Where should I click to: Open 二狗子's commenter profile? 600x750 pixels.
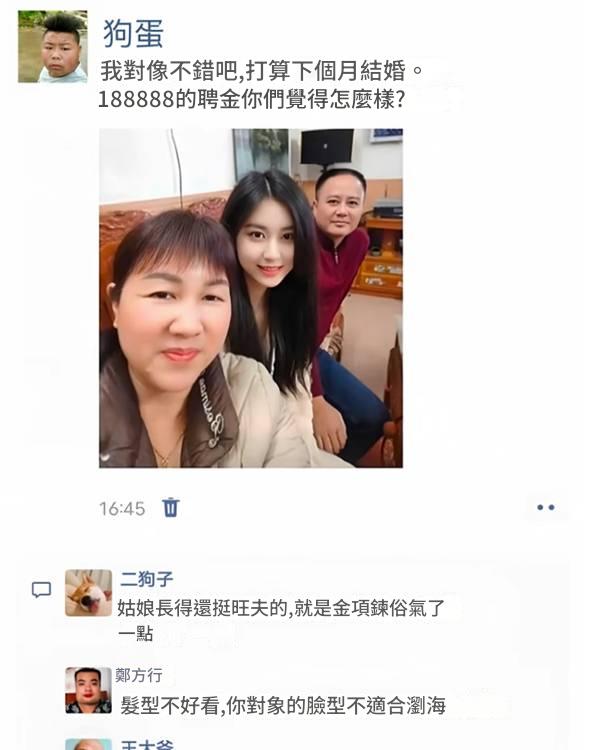pyautogui.click(x=88, y=593)
